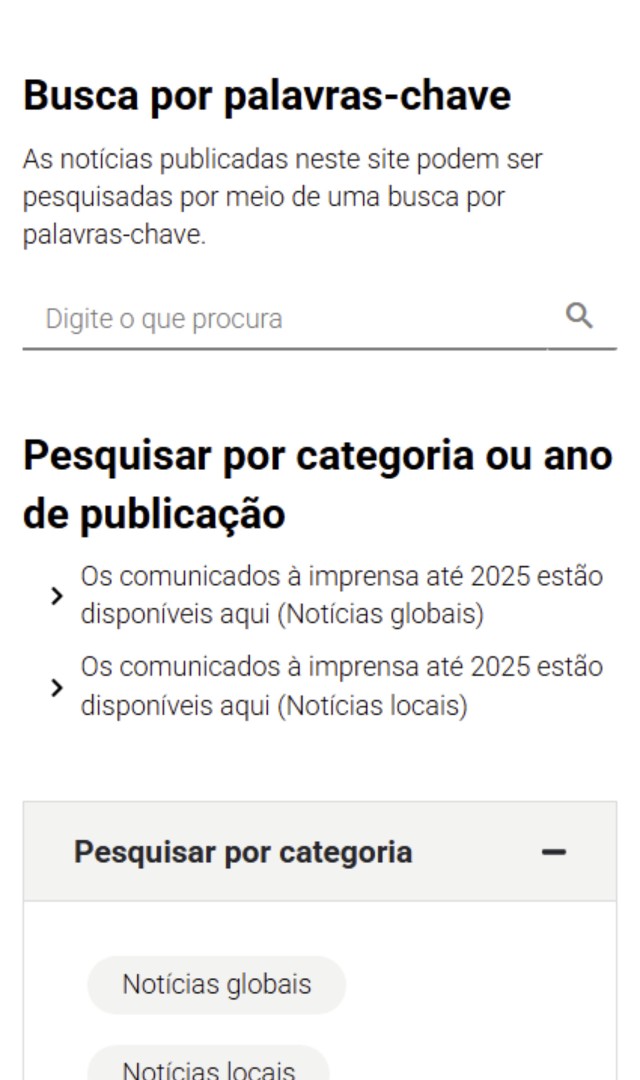Tap the 'Digite o que procura' search field
Viewport: 640px width, 1080px height.
click(285, 319)
